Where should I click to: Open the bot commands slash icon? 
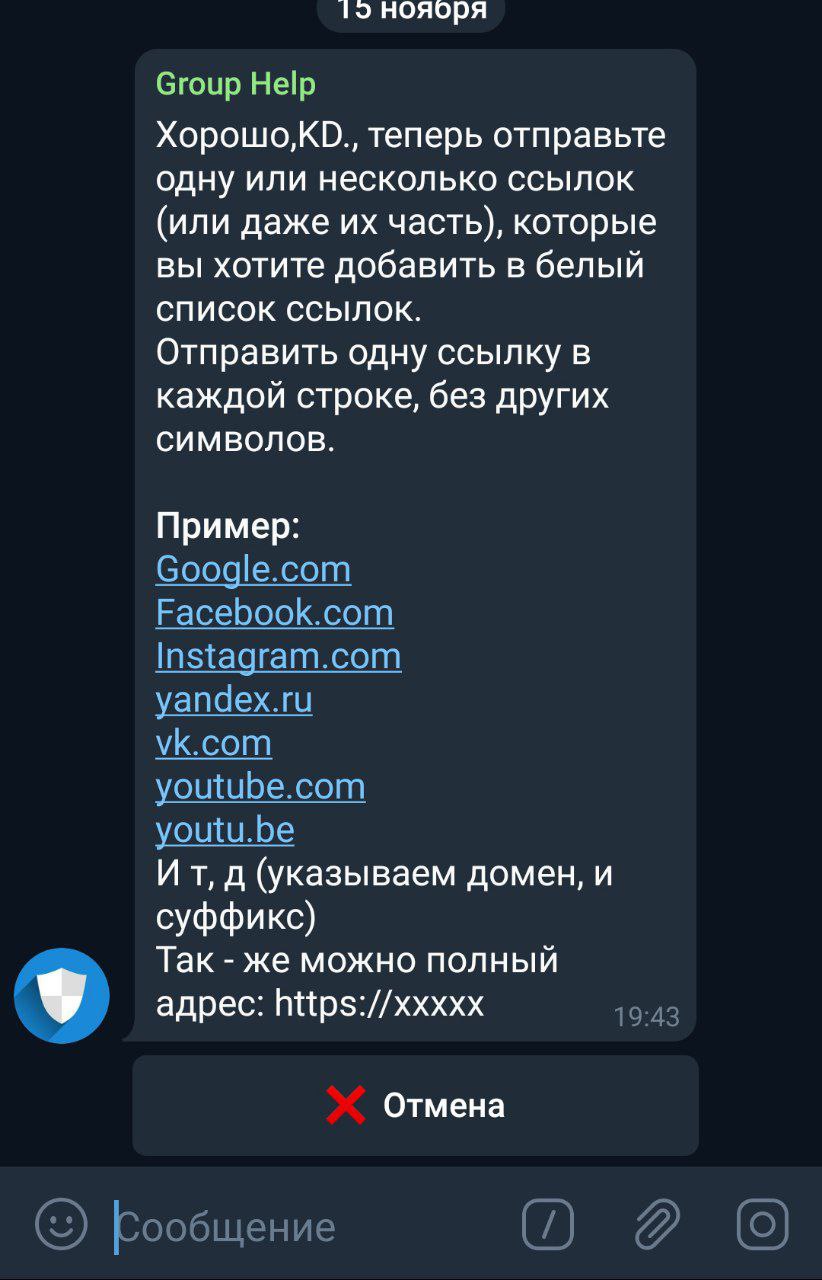pos(547,1224)
